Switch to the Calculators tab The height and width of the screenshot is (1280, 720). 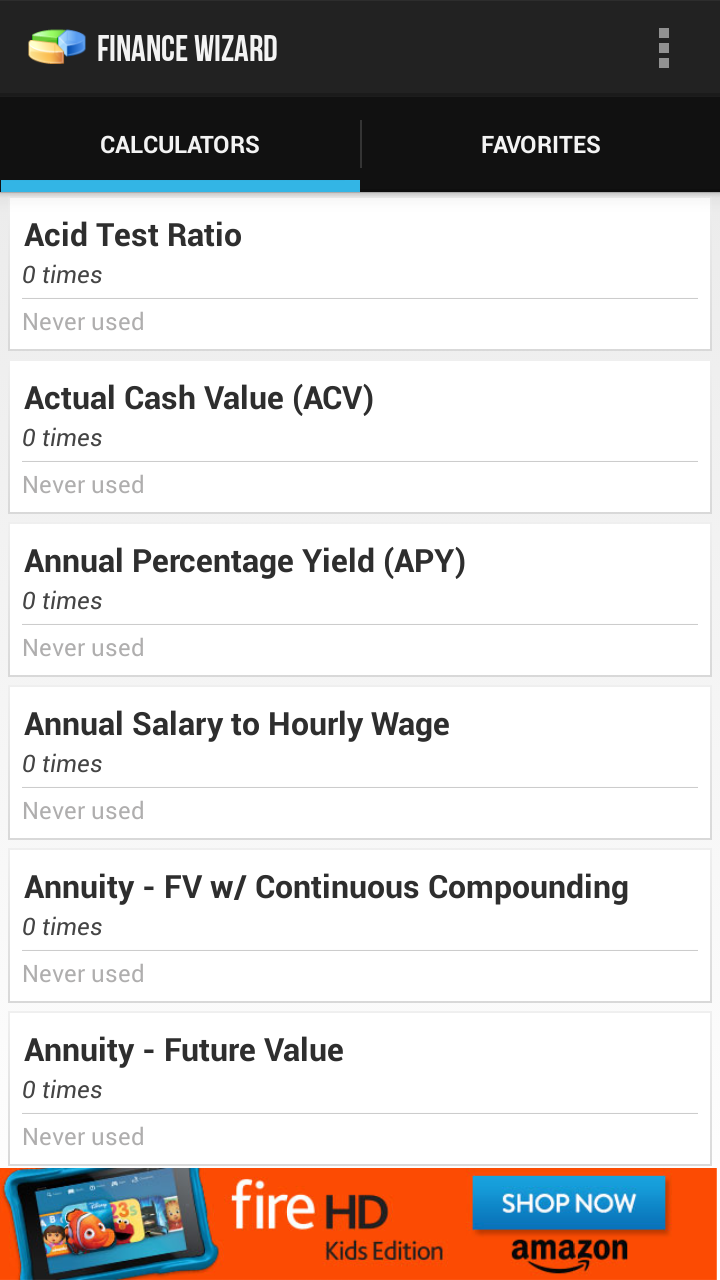[x=180, y=144]
